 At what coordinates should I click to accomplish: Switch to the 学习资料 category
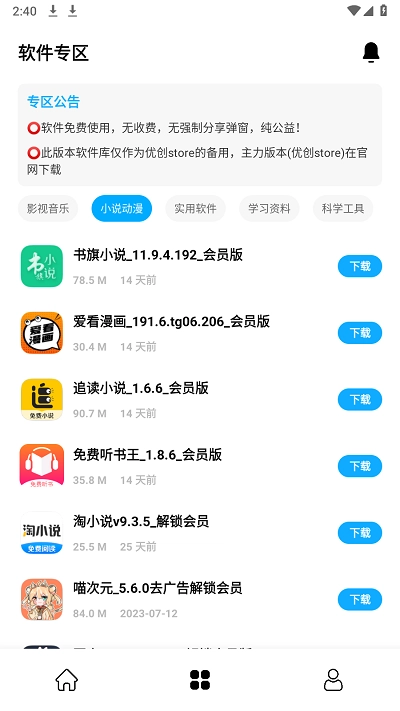(x=269, y=209)
